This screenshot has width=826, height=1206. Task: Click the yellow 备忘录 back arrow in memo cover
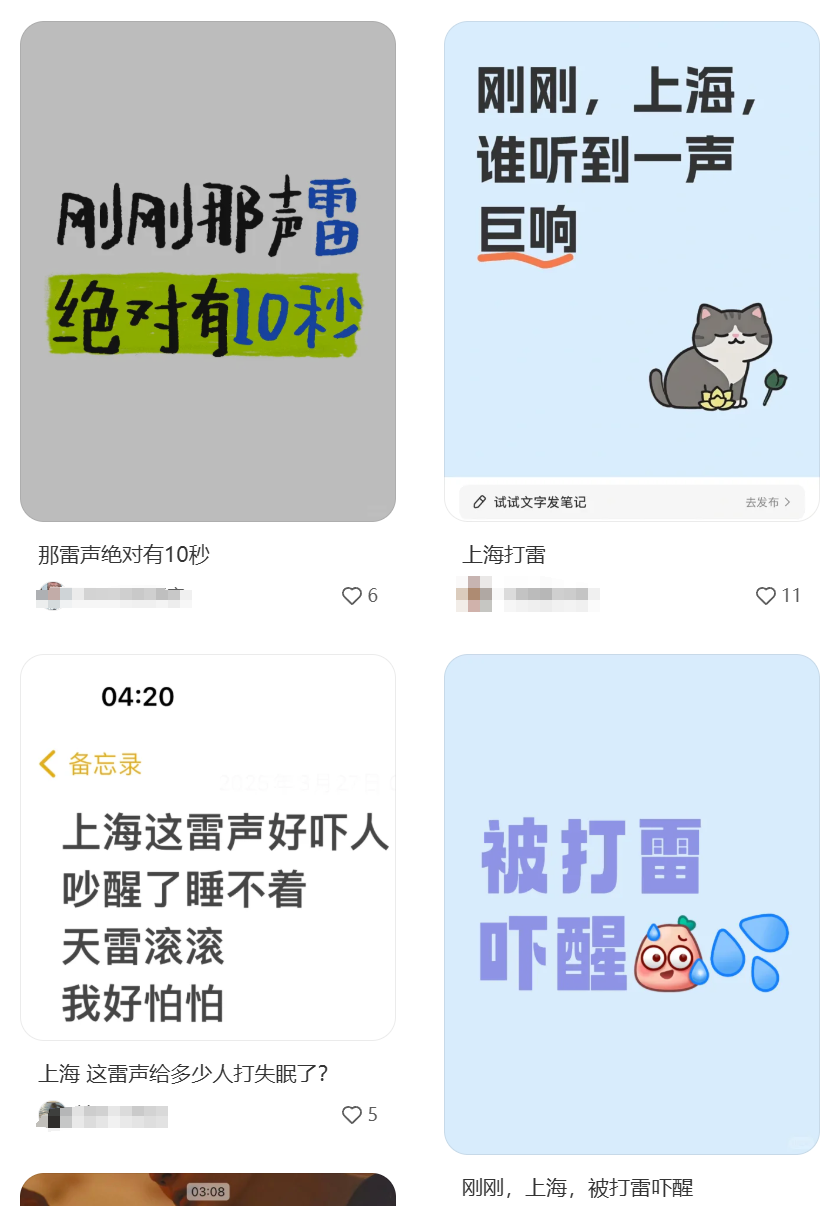point(46,764)
